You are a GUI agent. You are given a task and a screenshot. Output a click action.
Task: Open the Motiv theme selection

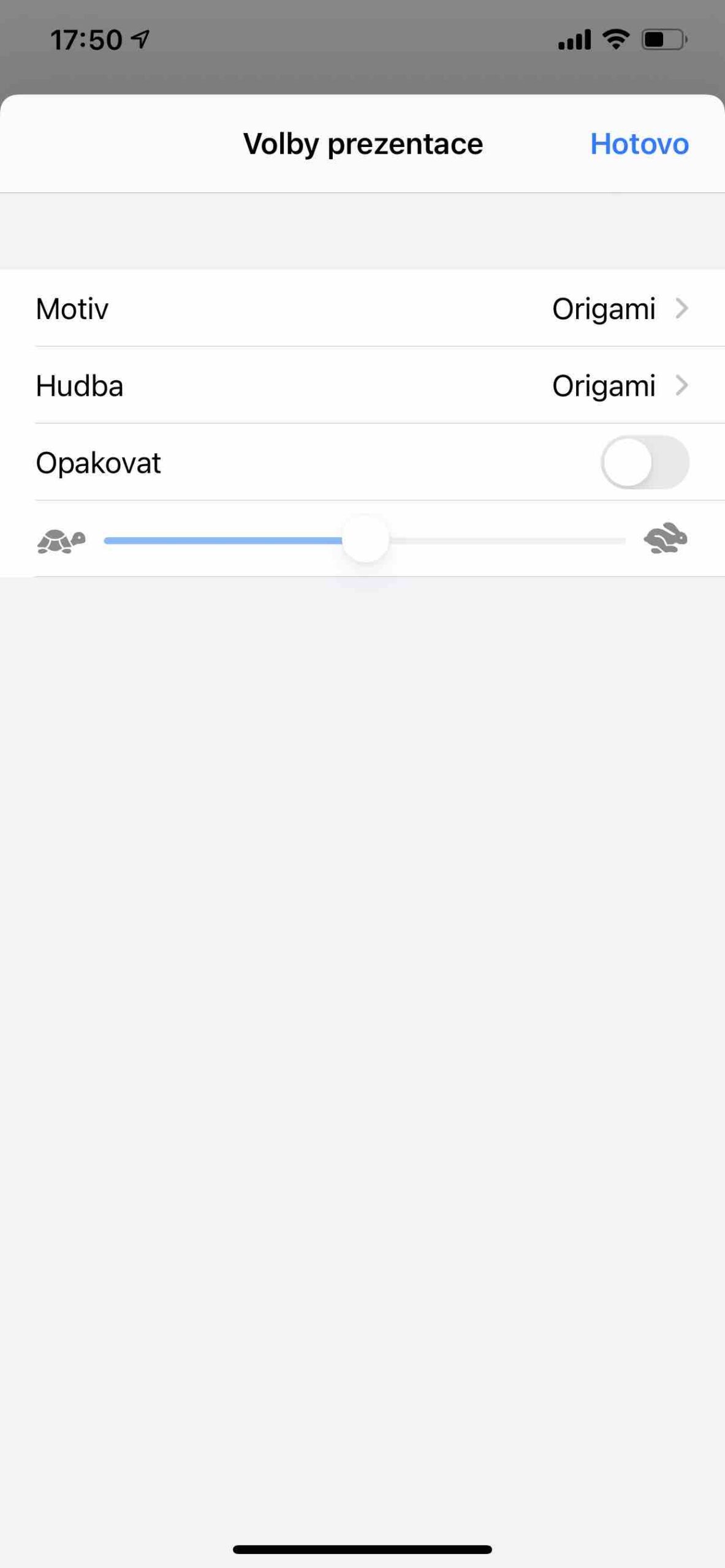[x=362, y=309]
